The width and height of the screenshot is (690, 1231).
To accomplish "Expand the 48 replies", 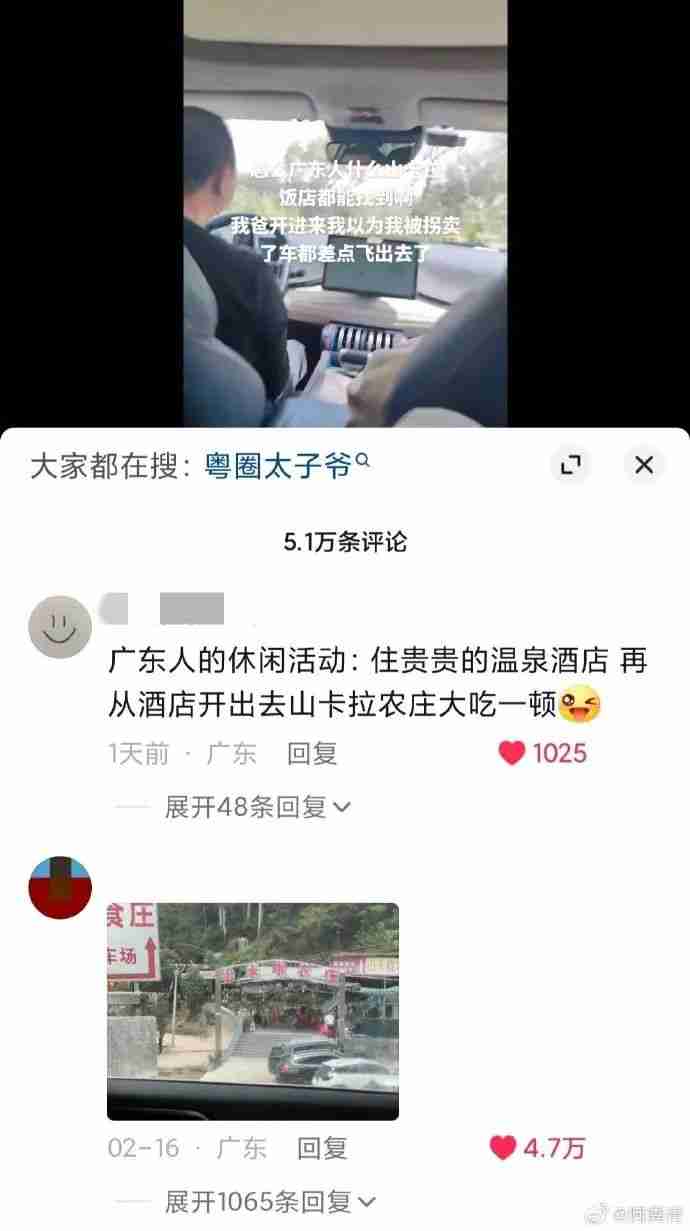I will (x=257, y=807).
